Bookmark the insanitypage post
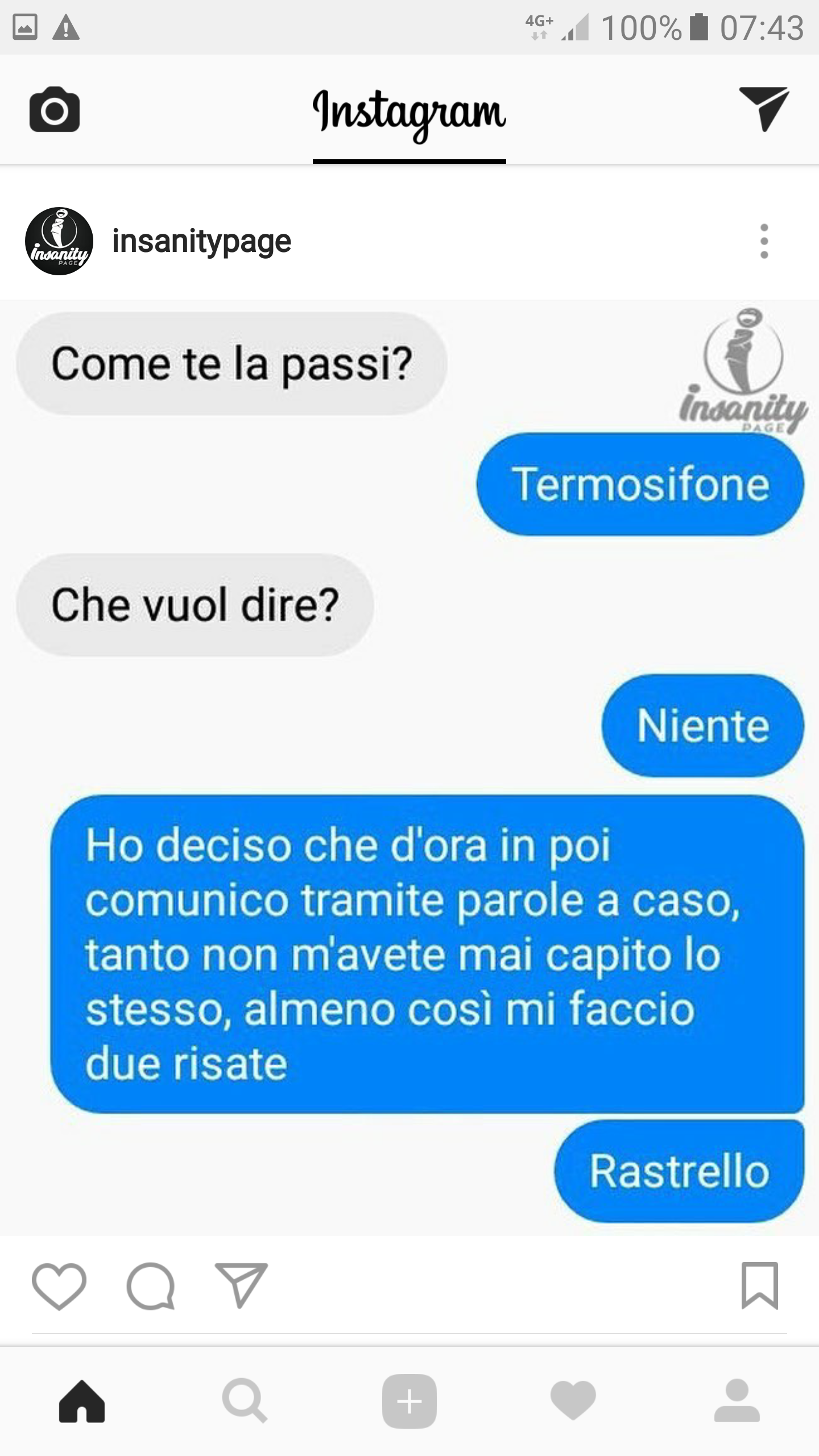 (759, 1287)
